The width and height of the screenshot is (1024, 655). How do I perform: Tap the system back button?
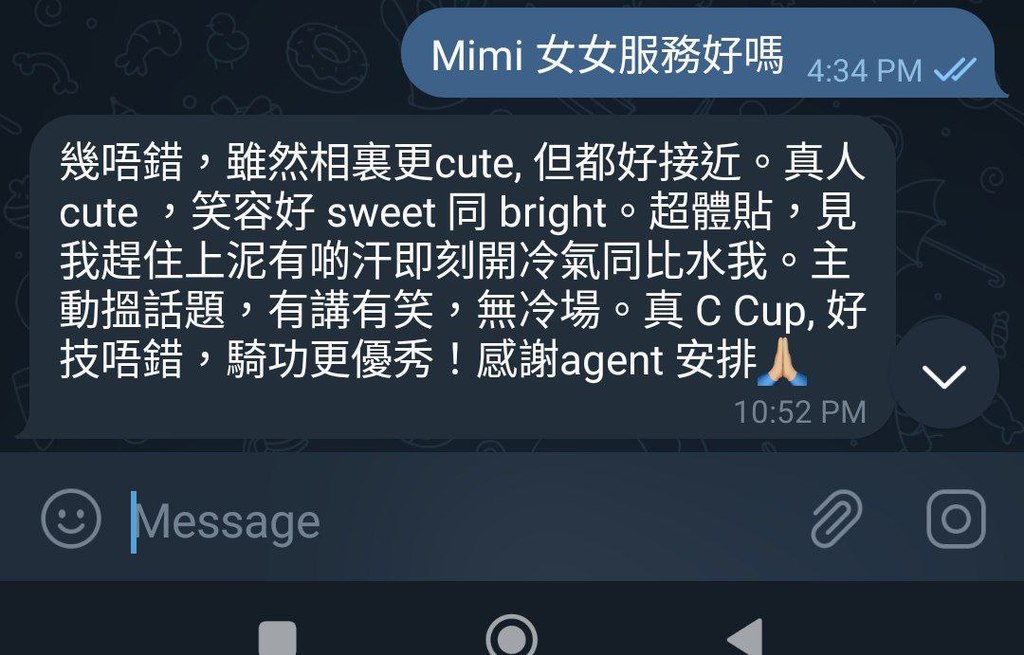[x=745, y=638]
